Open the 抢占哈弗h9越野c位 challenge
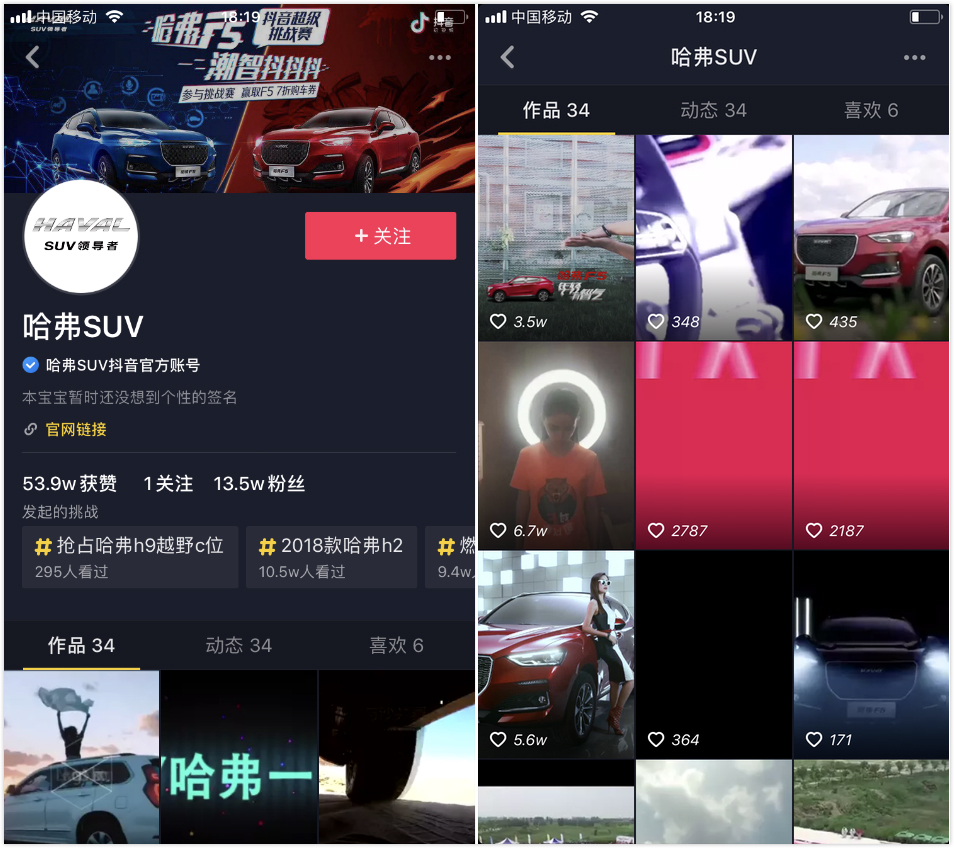Viewport: 954px width, 848px height. point(130,556)
